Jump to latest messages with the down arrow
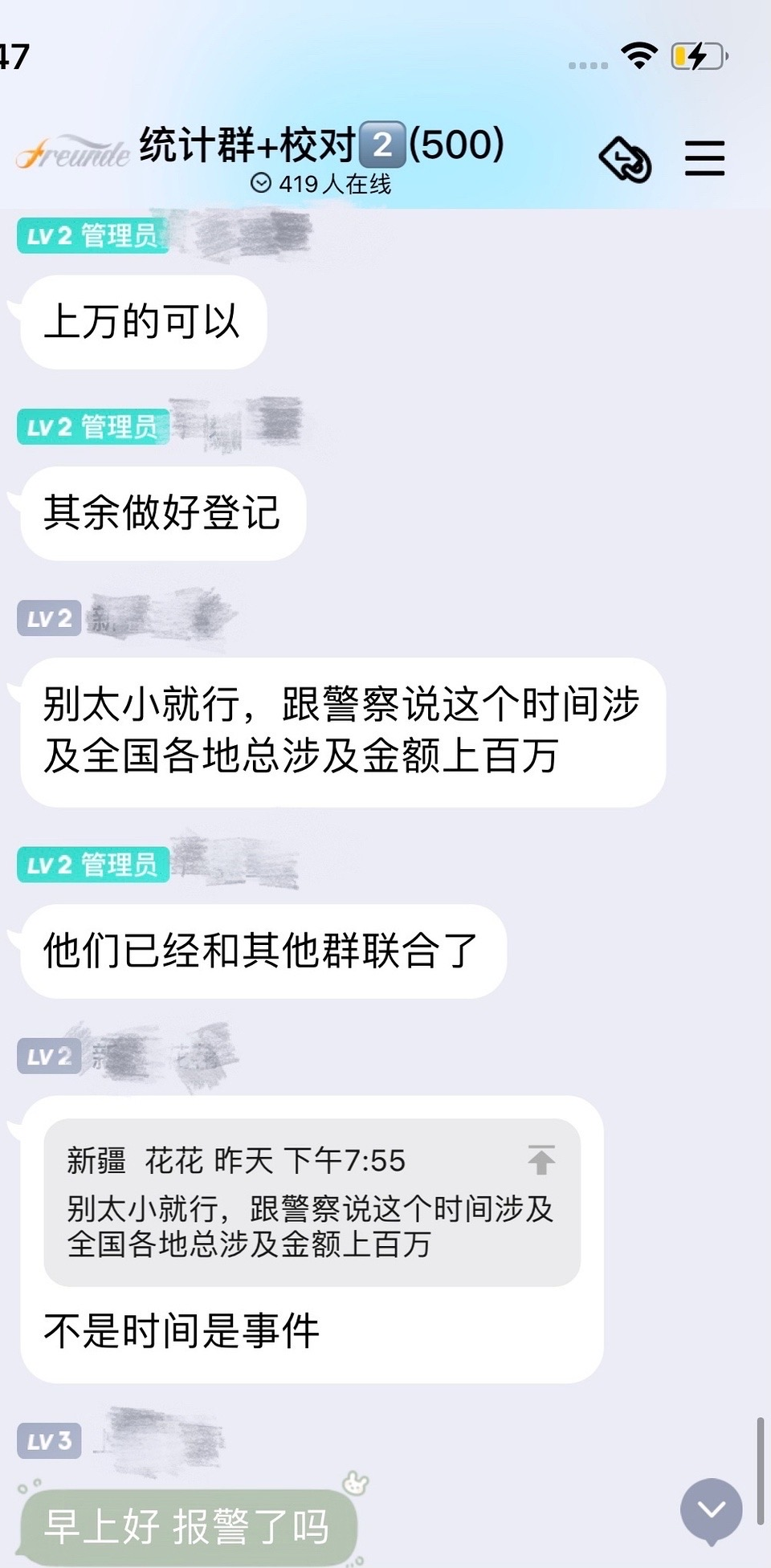The image size is (771, 1568). click(x=711, y=1510)
